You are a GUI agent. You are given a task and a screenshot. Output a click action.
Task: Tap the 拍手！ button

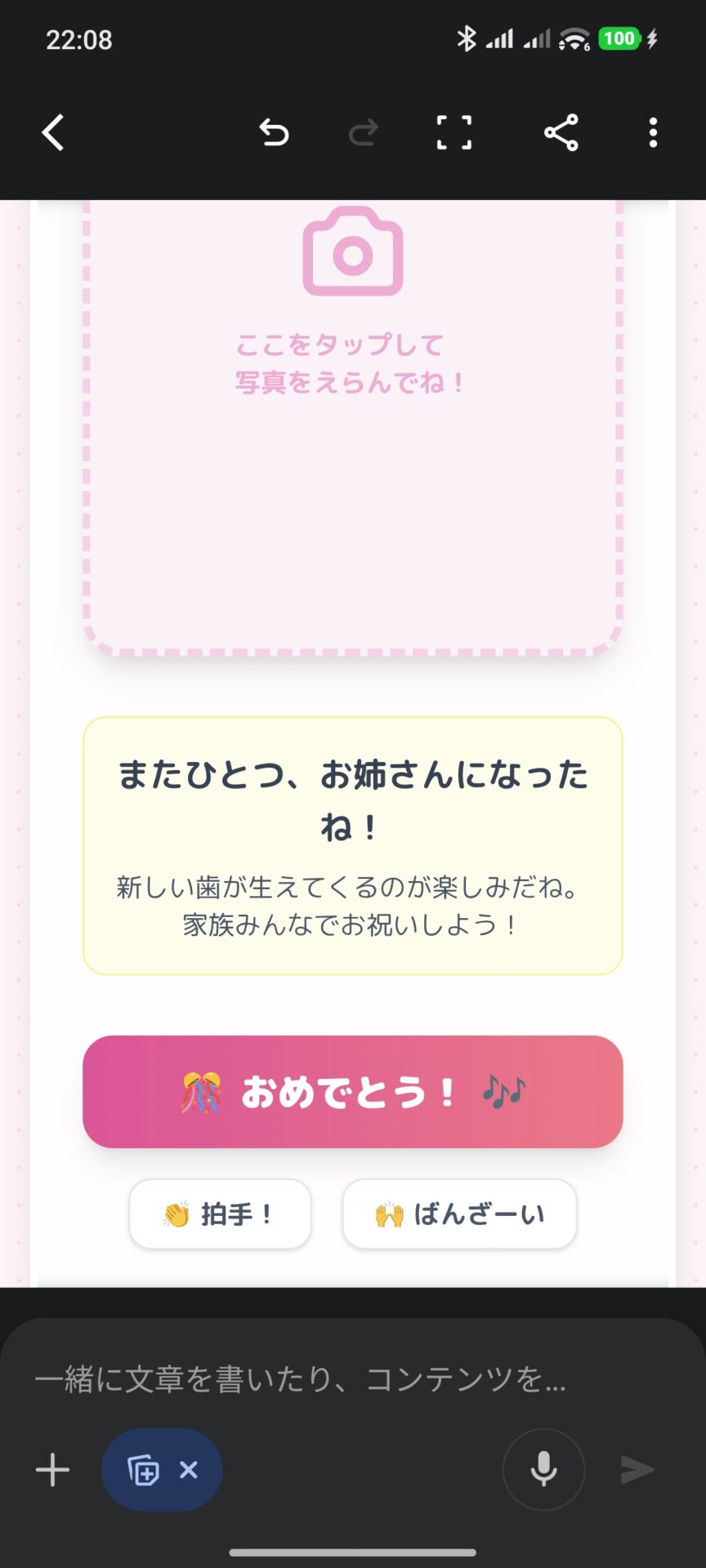coord(220,1214)
